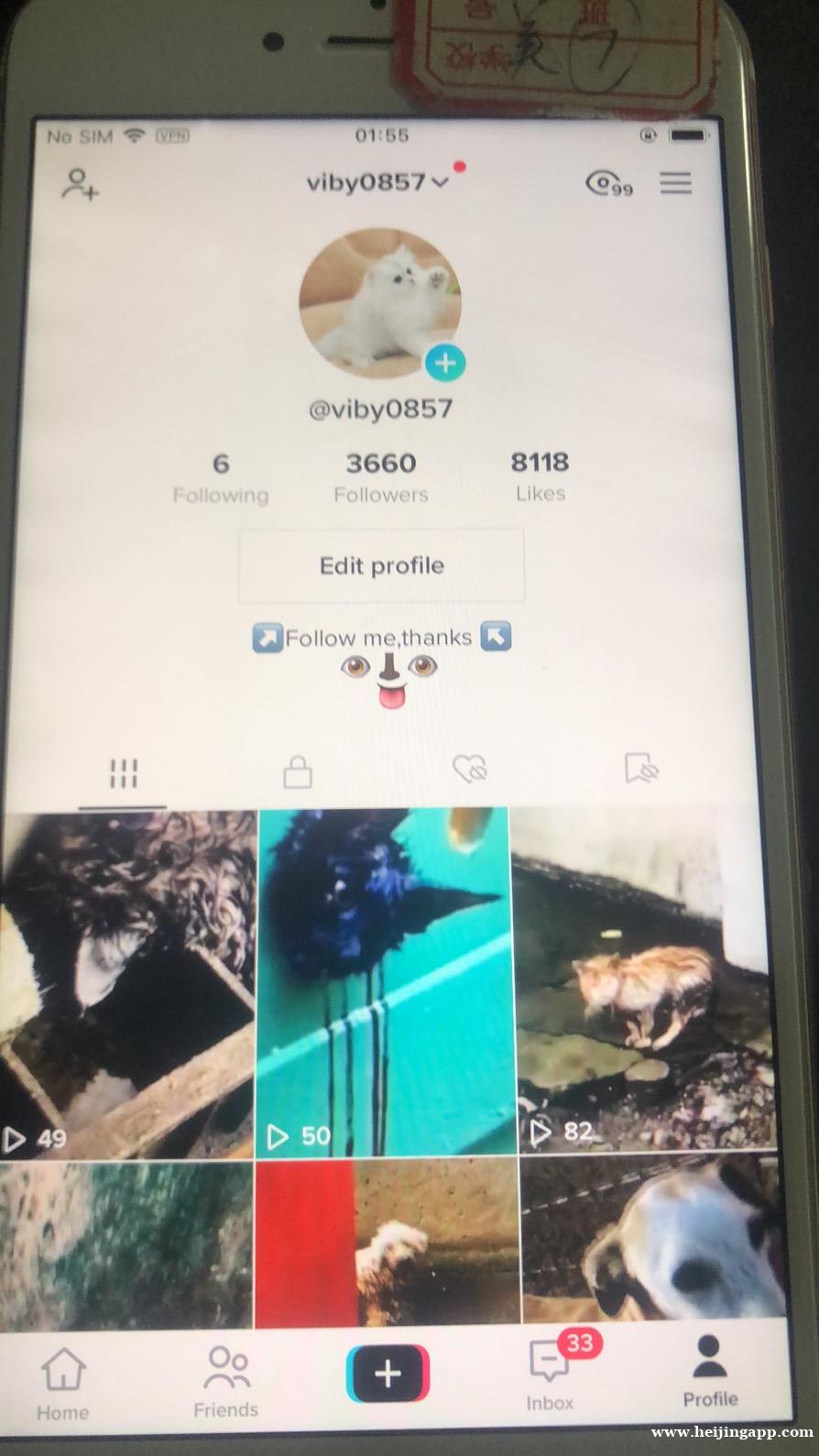Switch to the private videos lock tab
The image size is (819, 1456).
[298, 772]
